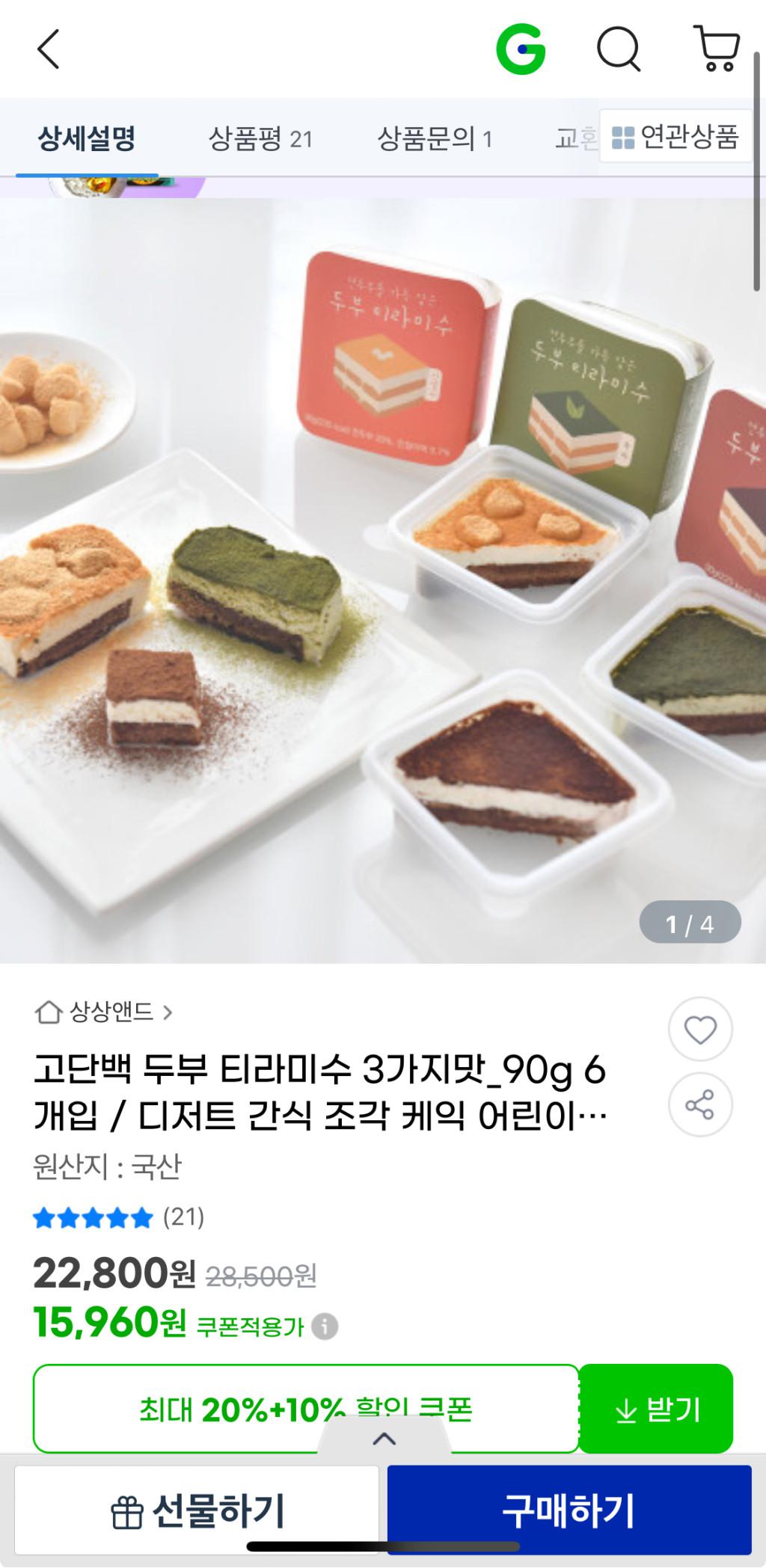Switch to the 상품평 21 tab
The height and width of the screenshot is (1568, 766).
pos(260,138)
